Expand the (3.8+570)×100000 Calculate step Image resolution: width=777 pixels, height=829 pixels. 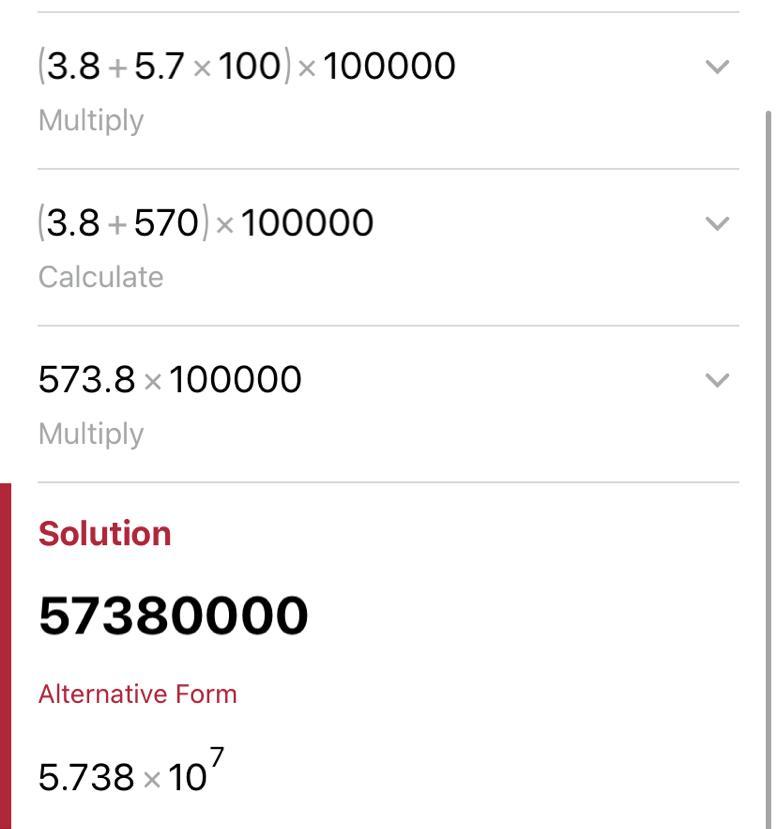(x=717, y=223)
